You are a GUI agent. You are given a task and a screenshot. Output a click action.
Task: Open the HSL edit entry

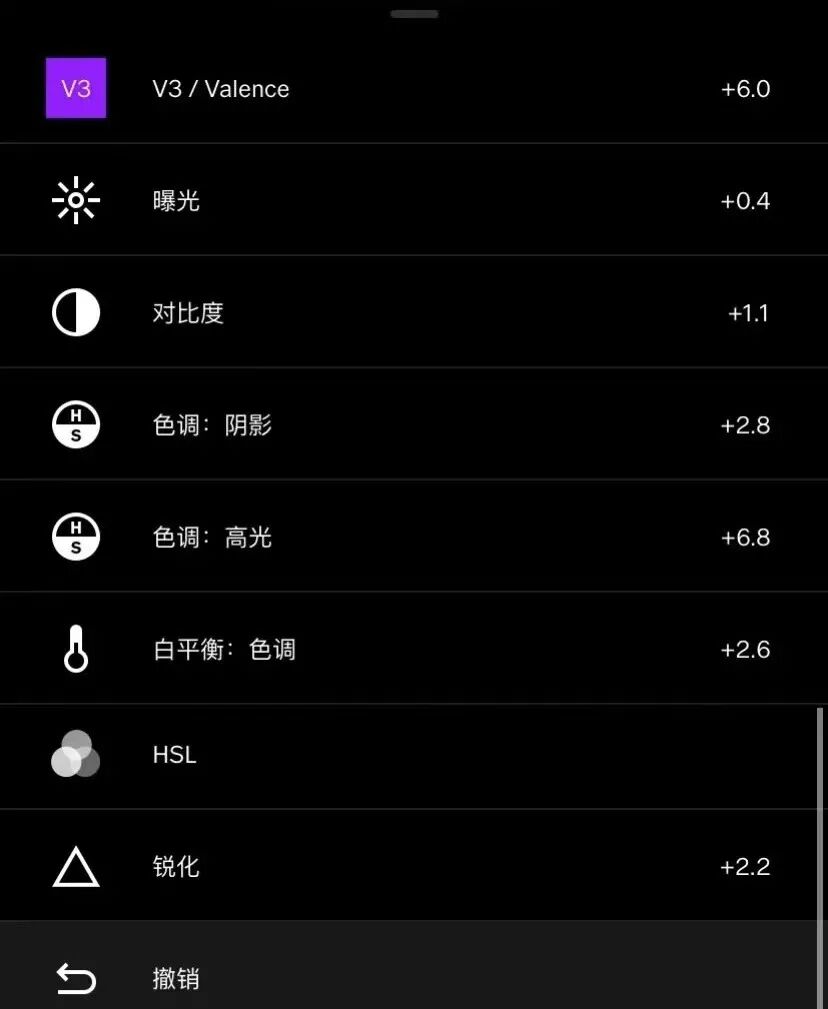click(175, 755)
